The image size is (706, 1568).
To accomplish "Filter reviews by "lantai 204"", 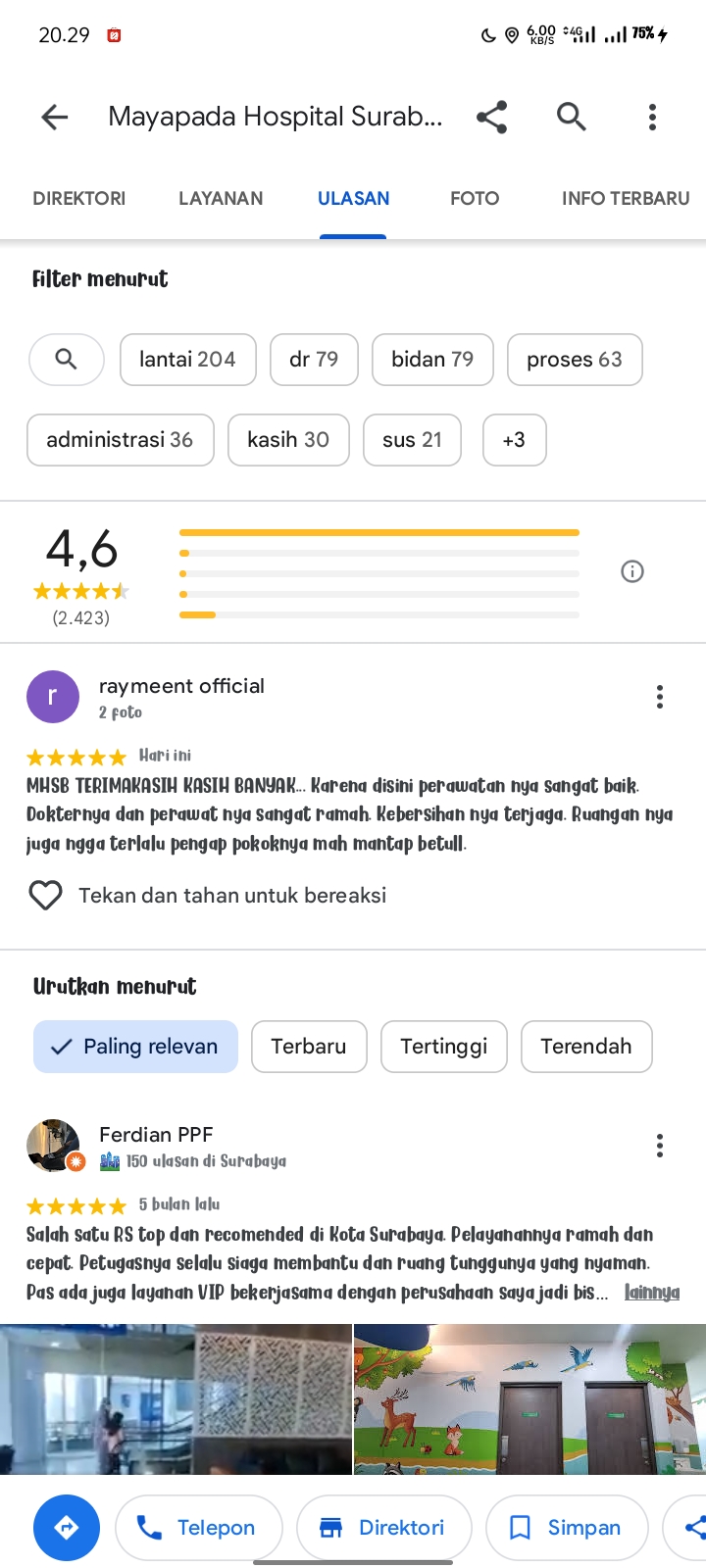I will pos(188,360).
